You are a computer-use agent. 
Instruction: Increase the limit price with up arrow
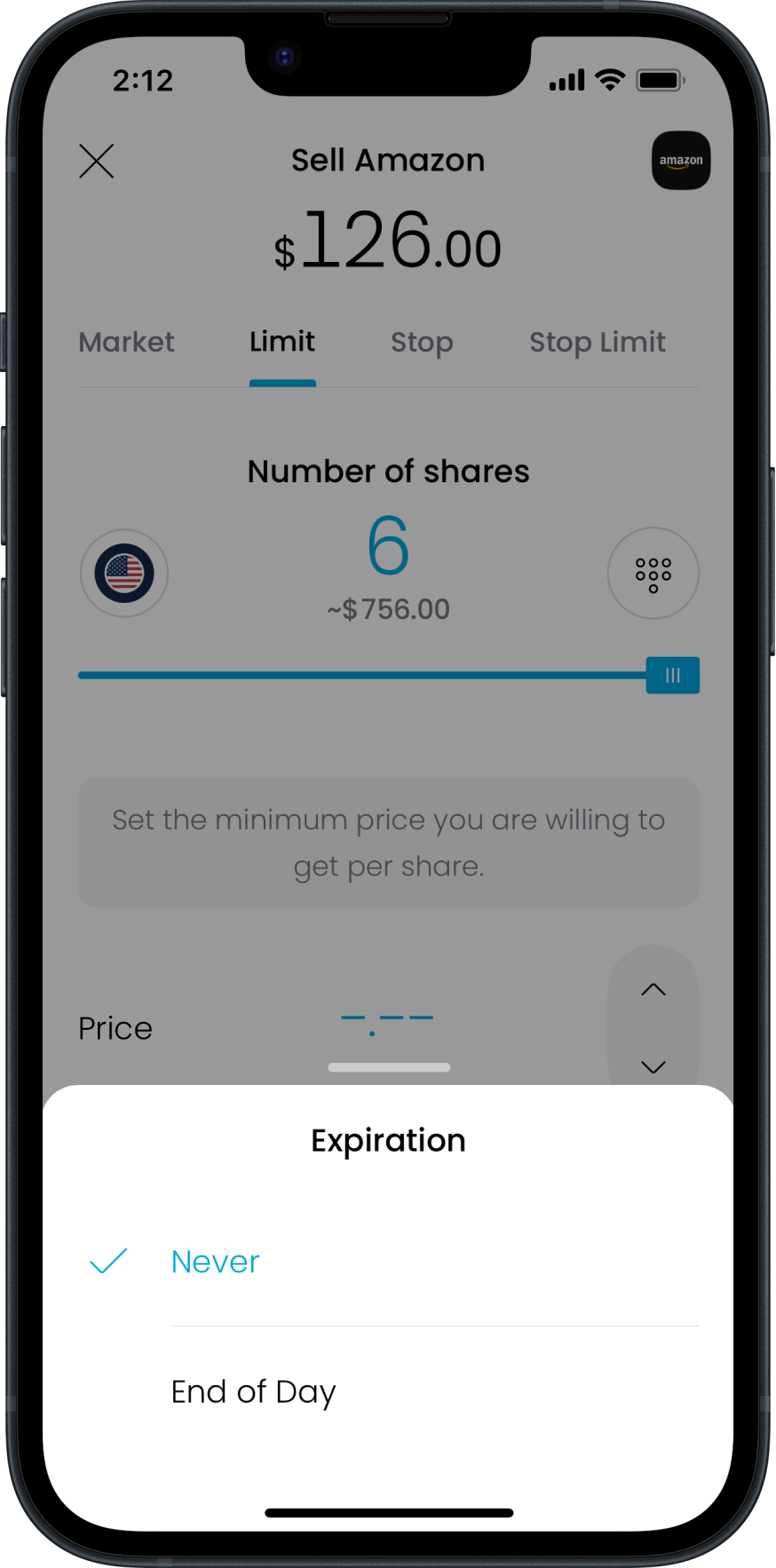(653, 990)
